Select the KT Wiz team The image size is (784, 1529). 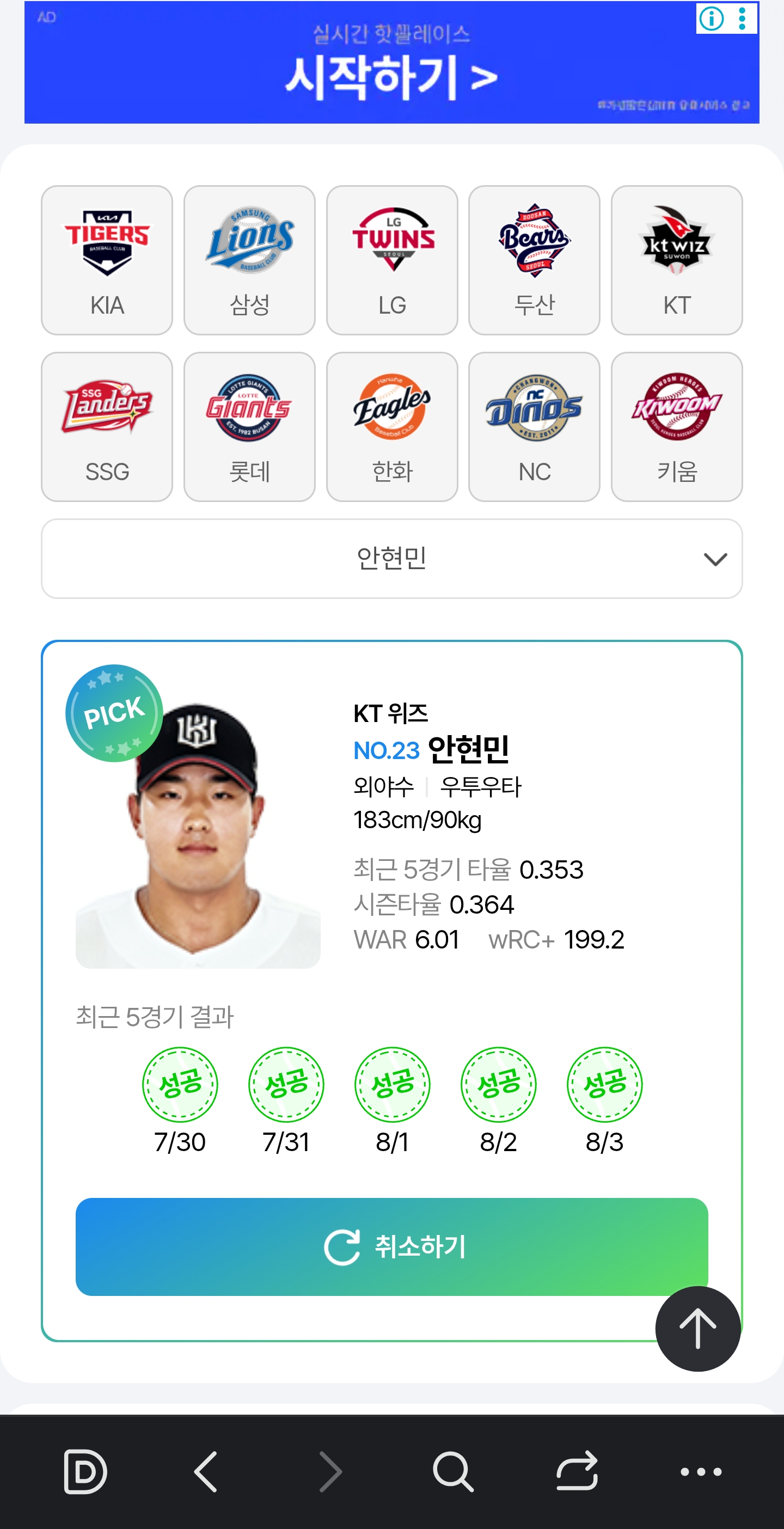coord(677,260)
